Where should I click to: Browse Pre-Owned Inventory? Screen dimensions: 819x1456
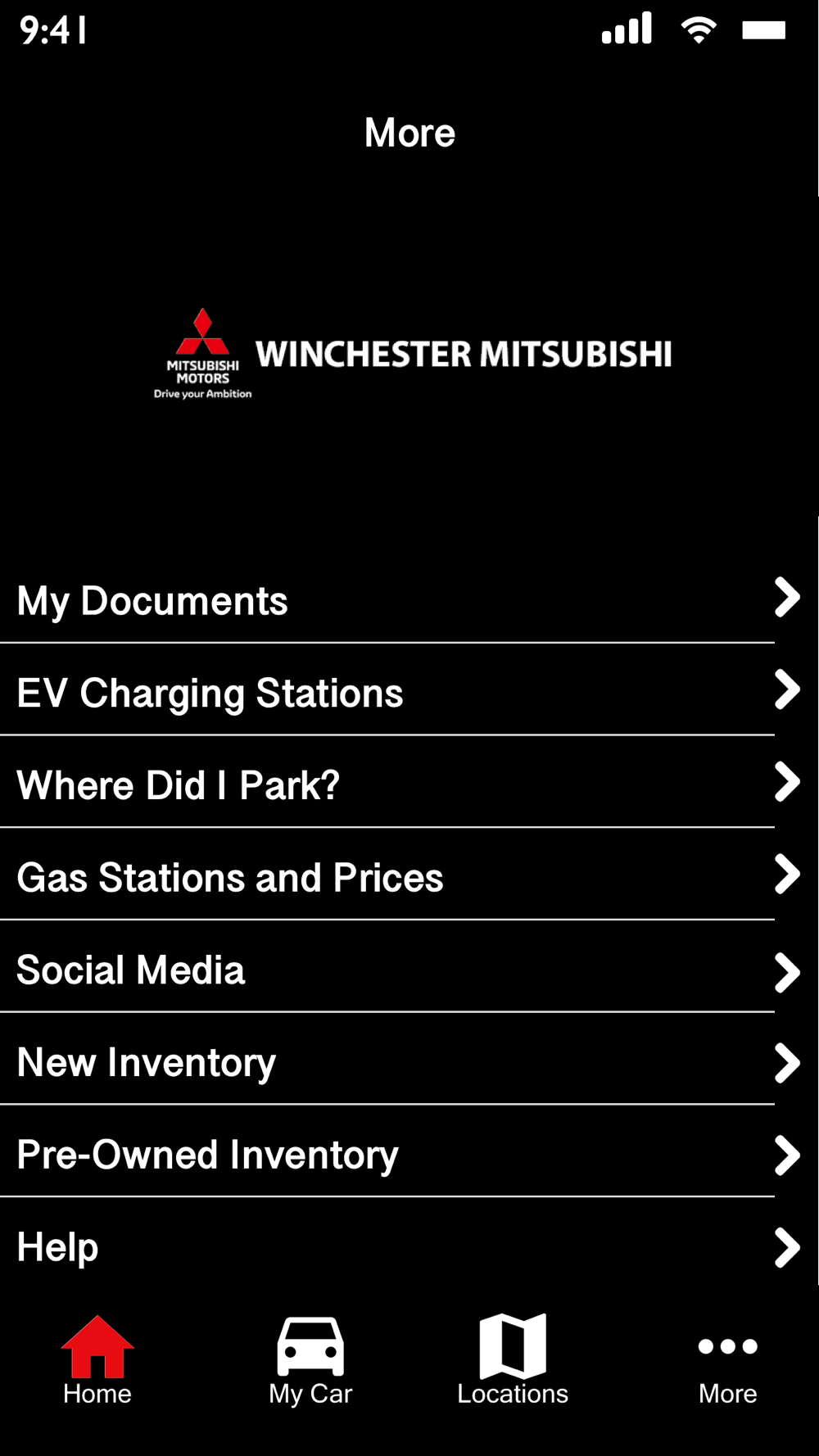pyautogui.click(x=409, y=1152)
